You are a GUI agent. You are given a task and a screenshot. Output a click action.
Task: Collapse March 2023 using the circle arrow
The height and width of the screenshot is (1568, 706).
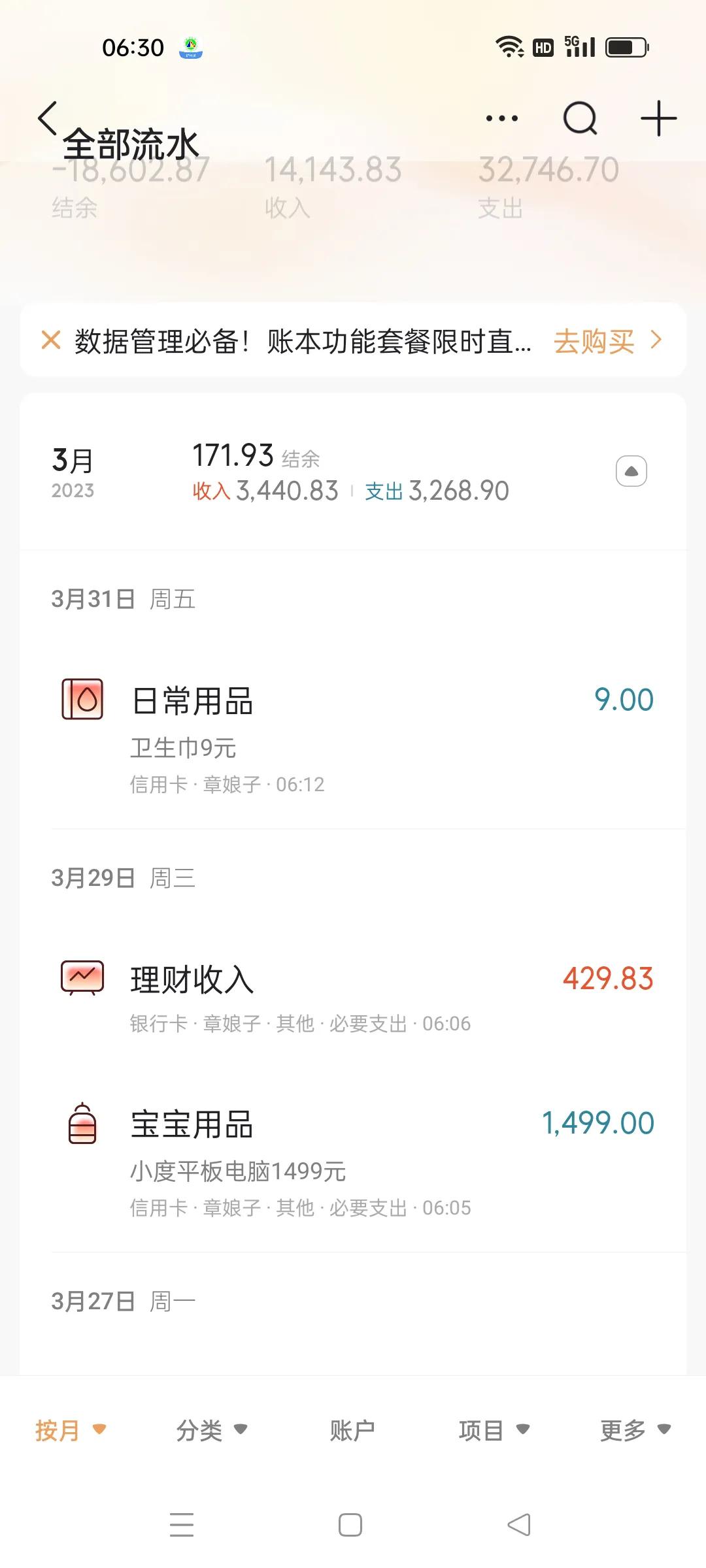[x=630, y=470]
